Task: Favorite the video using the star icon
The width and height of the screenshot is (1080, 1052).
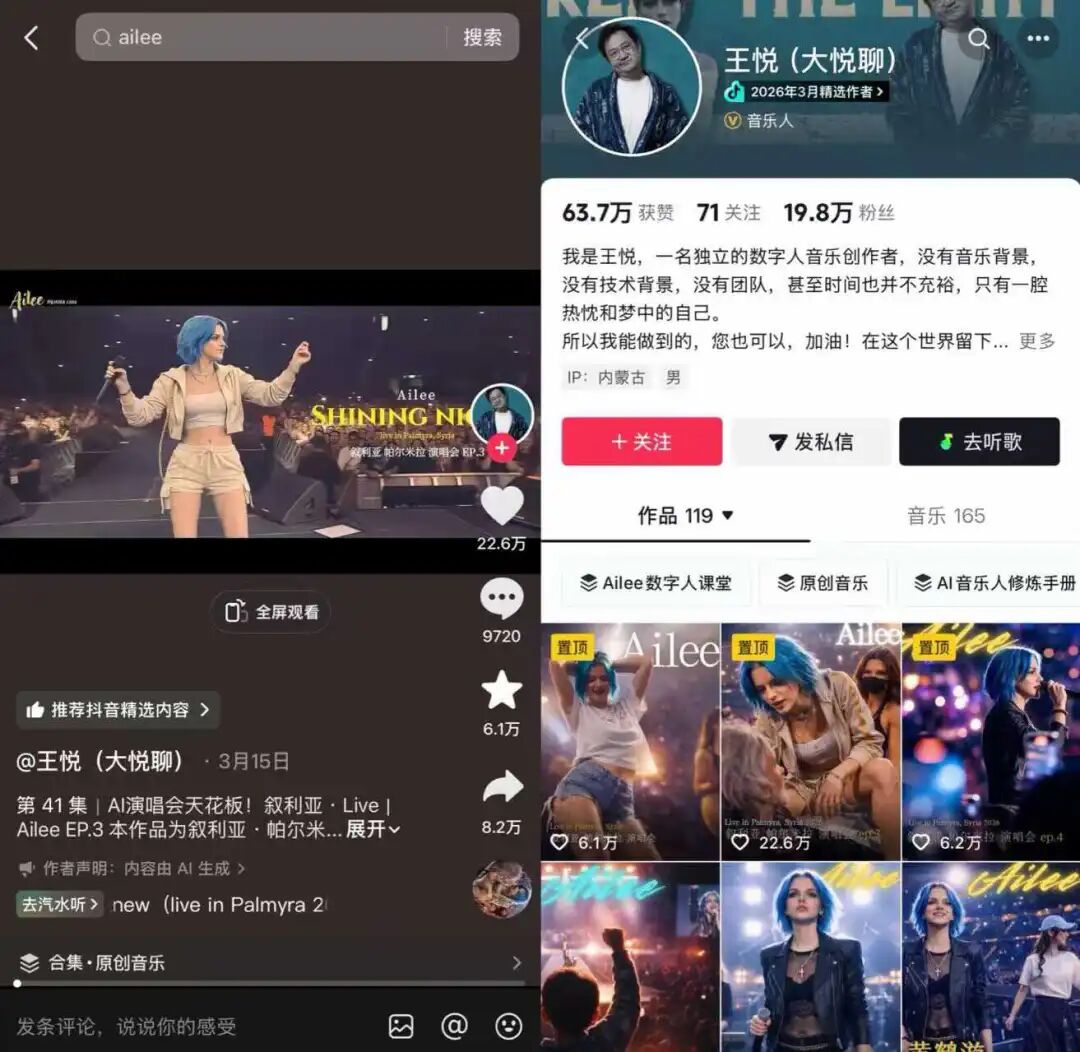Action: (501, 691)
